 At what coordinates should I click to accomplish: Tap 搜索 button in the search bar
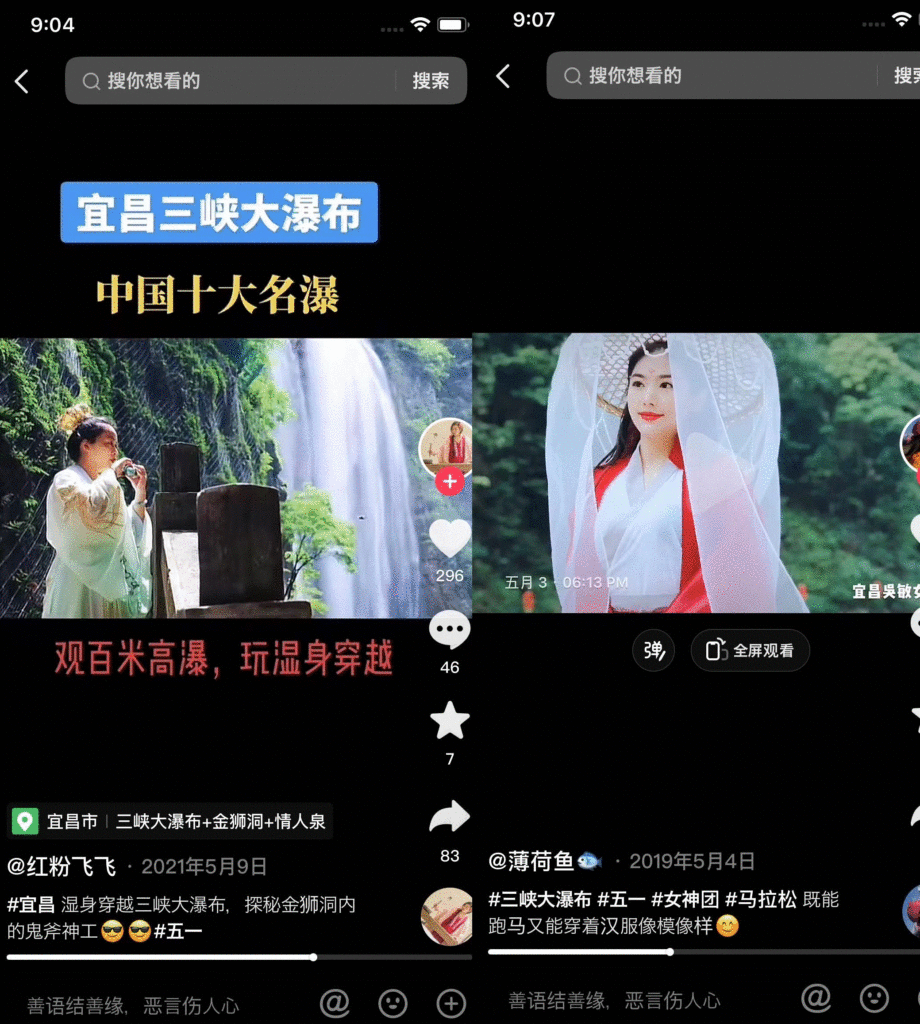pyautogui.click(x=430, y=81)
